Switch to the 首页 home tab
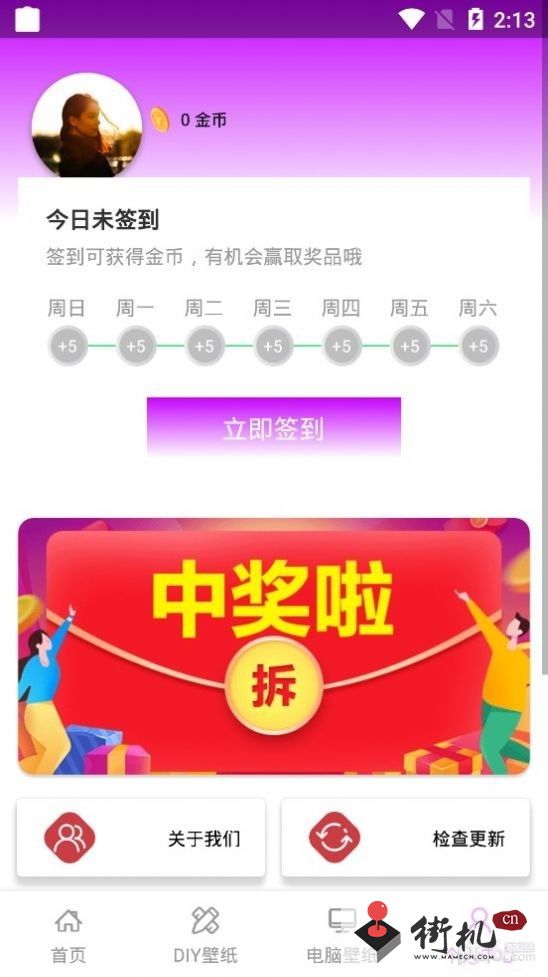Screen dimensions: 548x977 pos(69,935)
